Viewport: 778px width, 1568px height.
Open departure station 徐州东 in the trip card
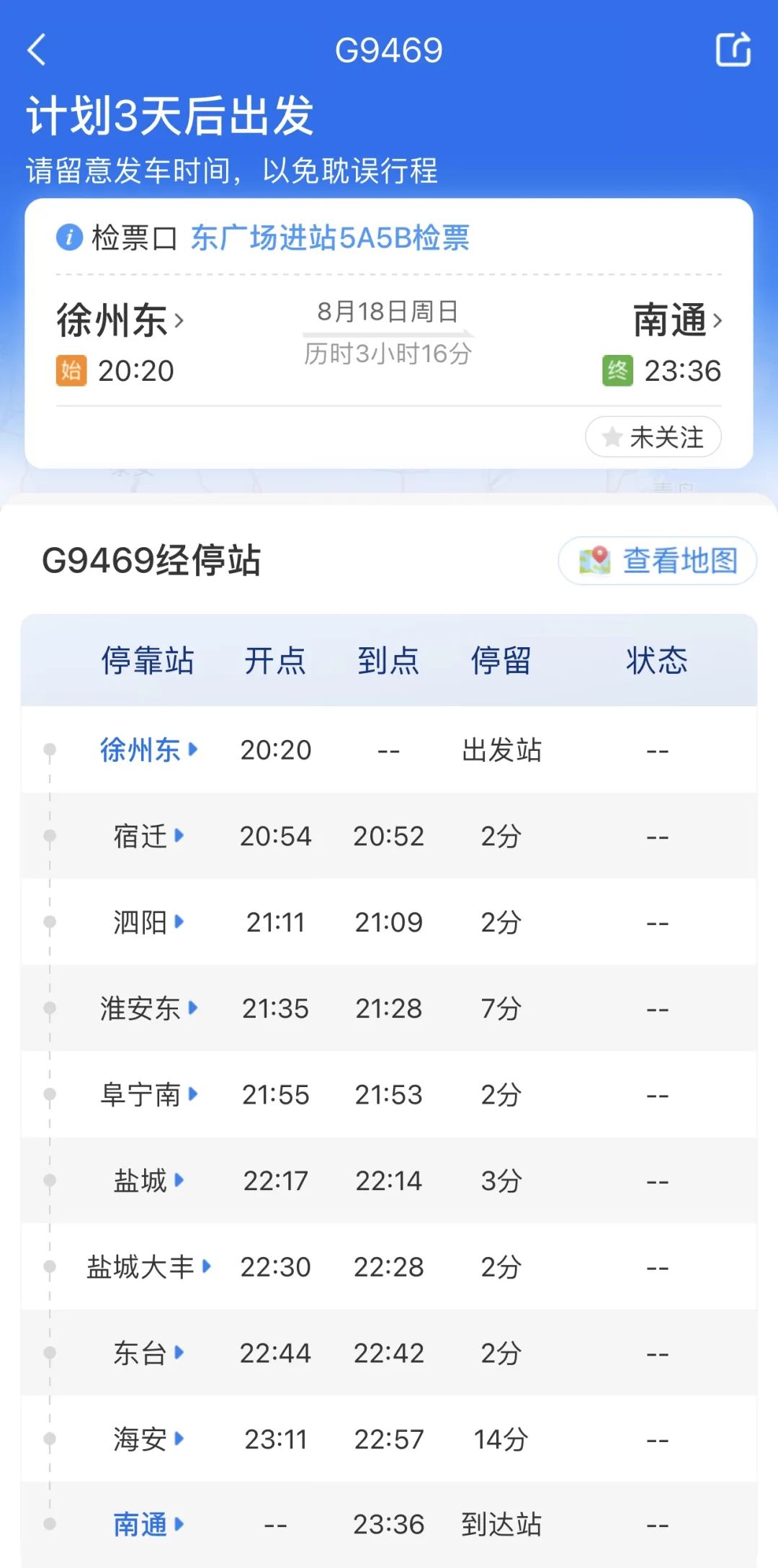120,320
